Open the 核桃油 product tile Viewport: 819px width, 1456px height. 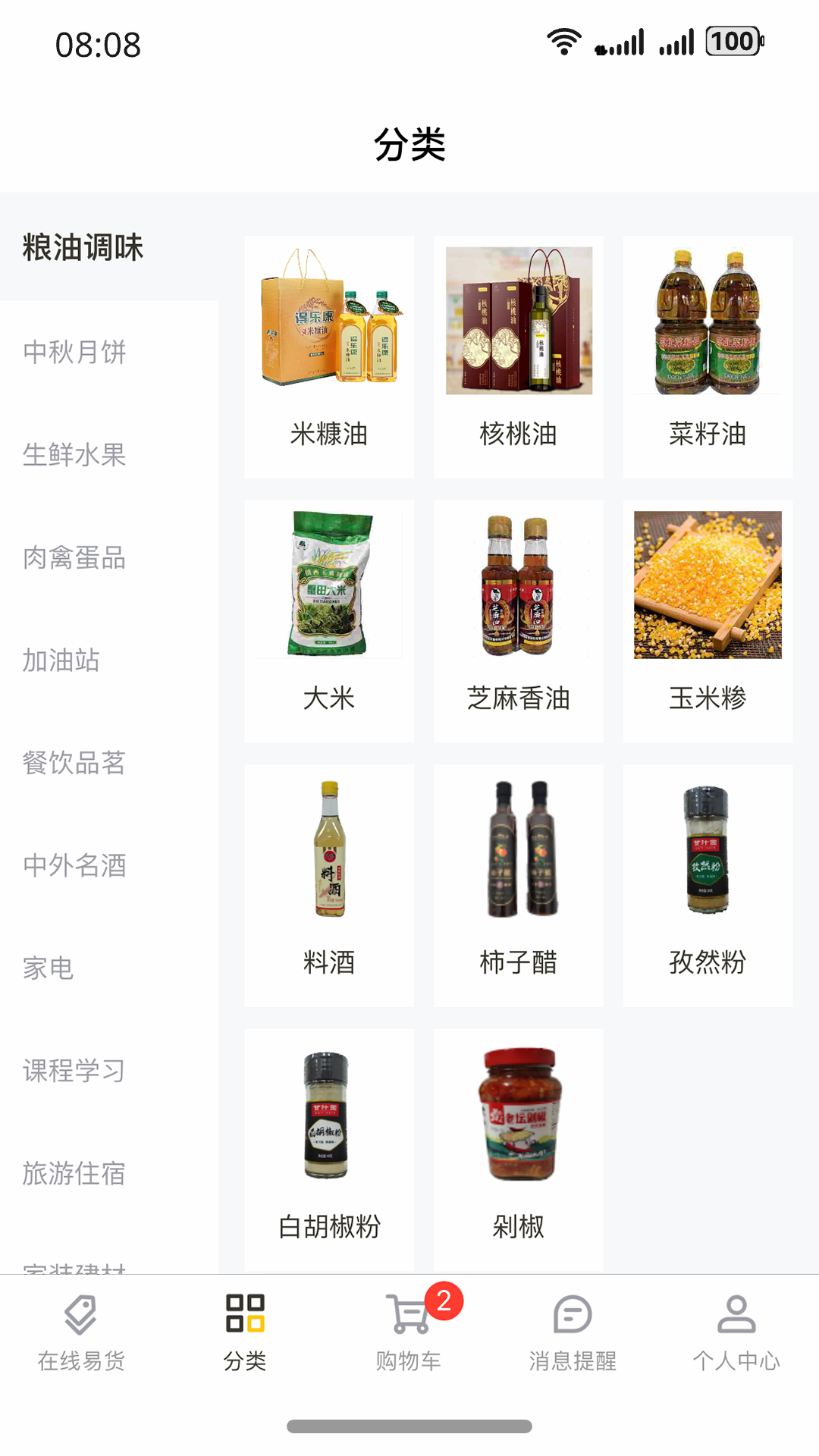point(519,356)
